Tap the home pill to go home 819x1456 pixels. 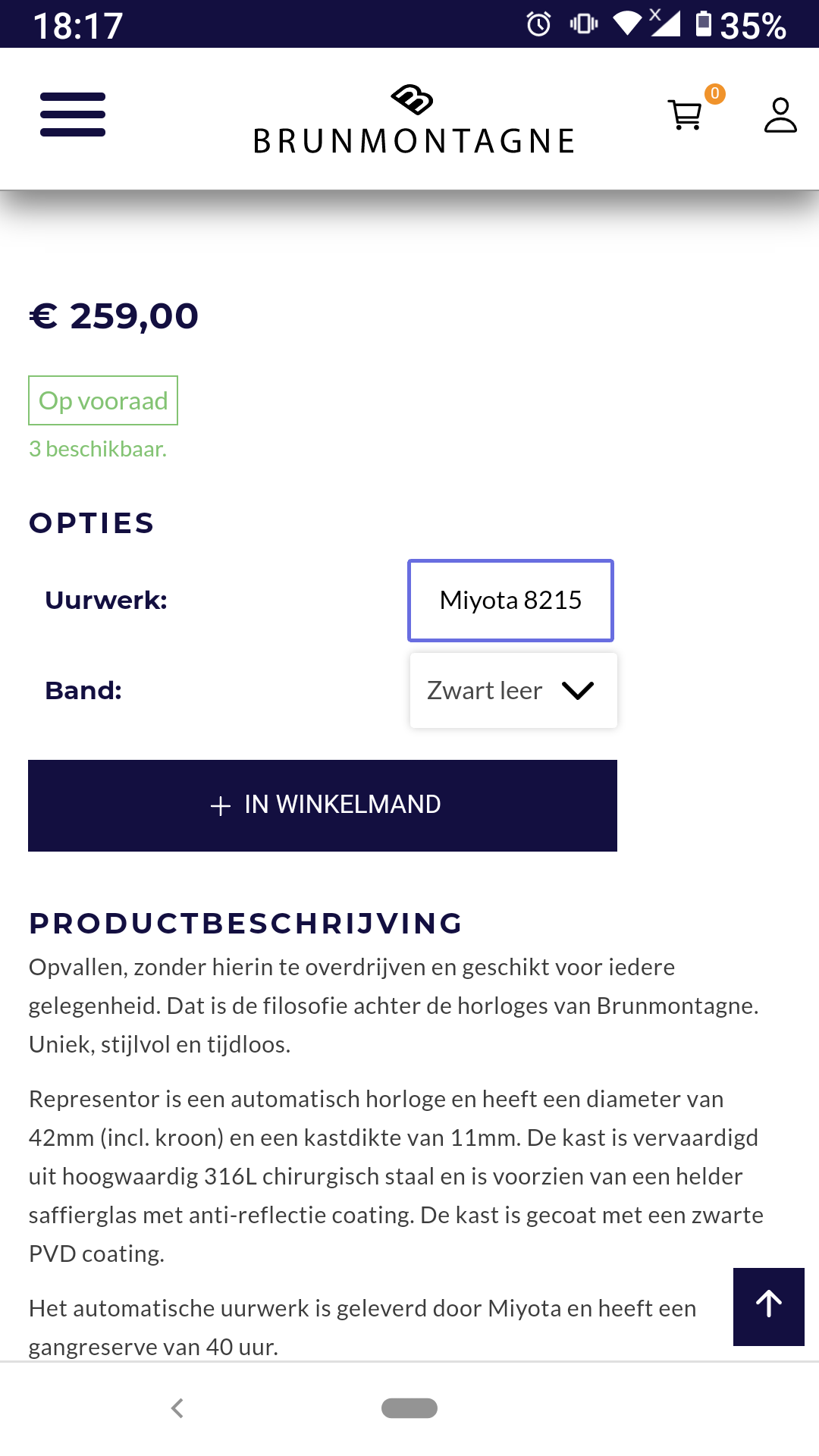click(x=409, y=1408)
